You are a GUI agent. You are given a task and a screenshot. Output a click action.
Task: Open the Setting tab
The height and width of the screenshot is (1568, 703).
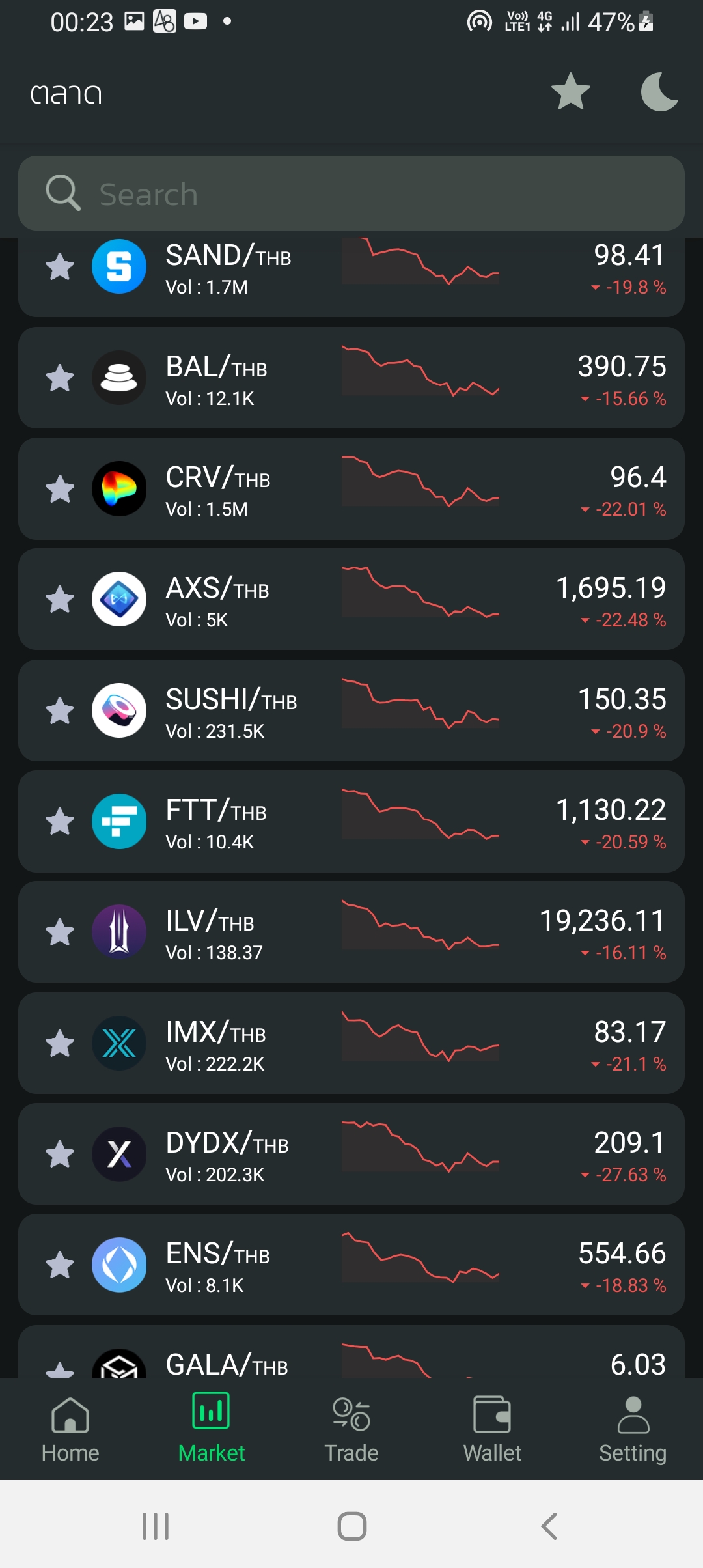[633, 1429]
